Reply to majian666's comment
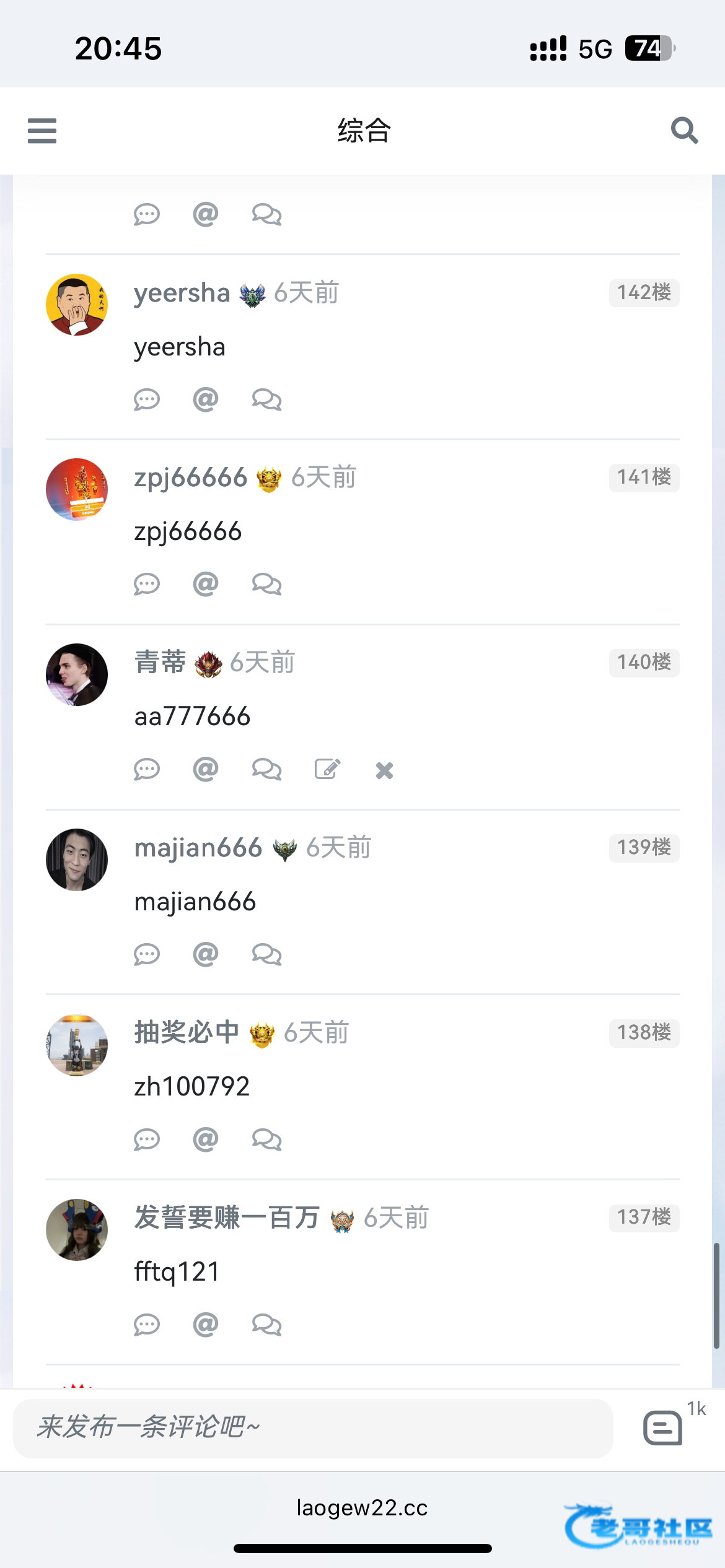Viewport: 725px width, 1568px height. point(147,955)
